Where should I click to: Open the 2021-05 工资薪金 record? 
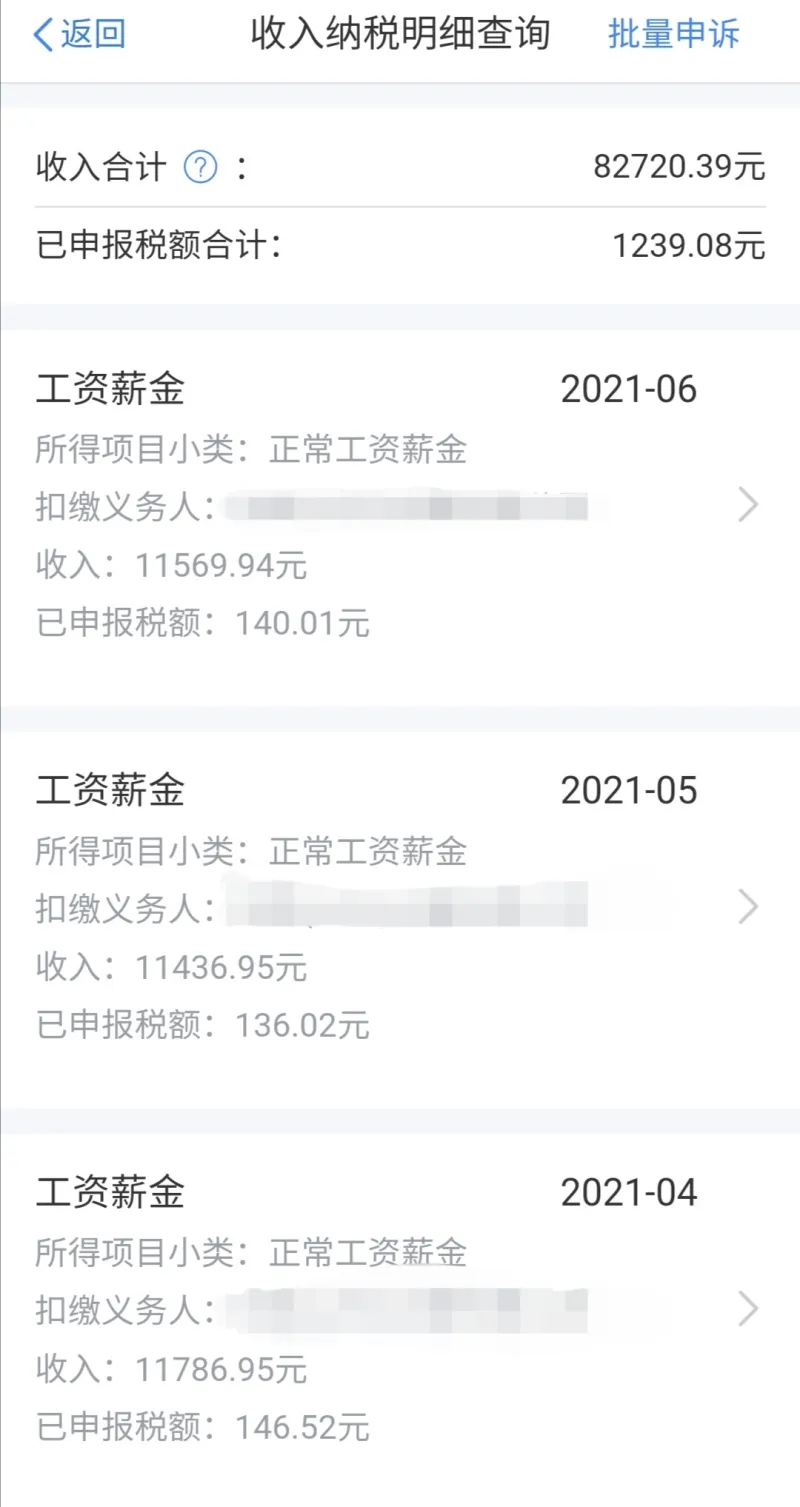(400, 907)
